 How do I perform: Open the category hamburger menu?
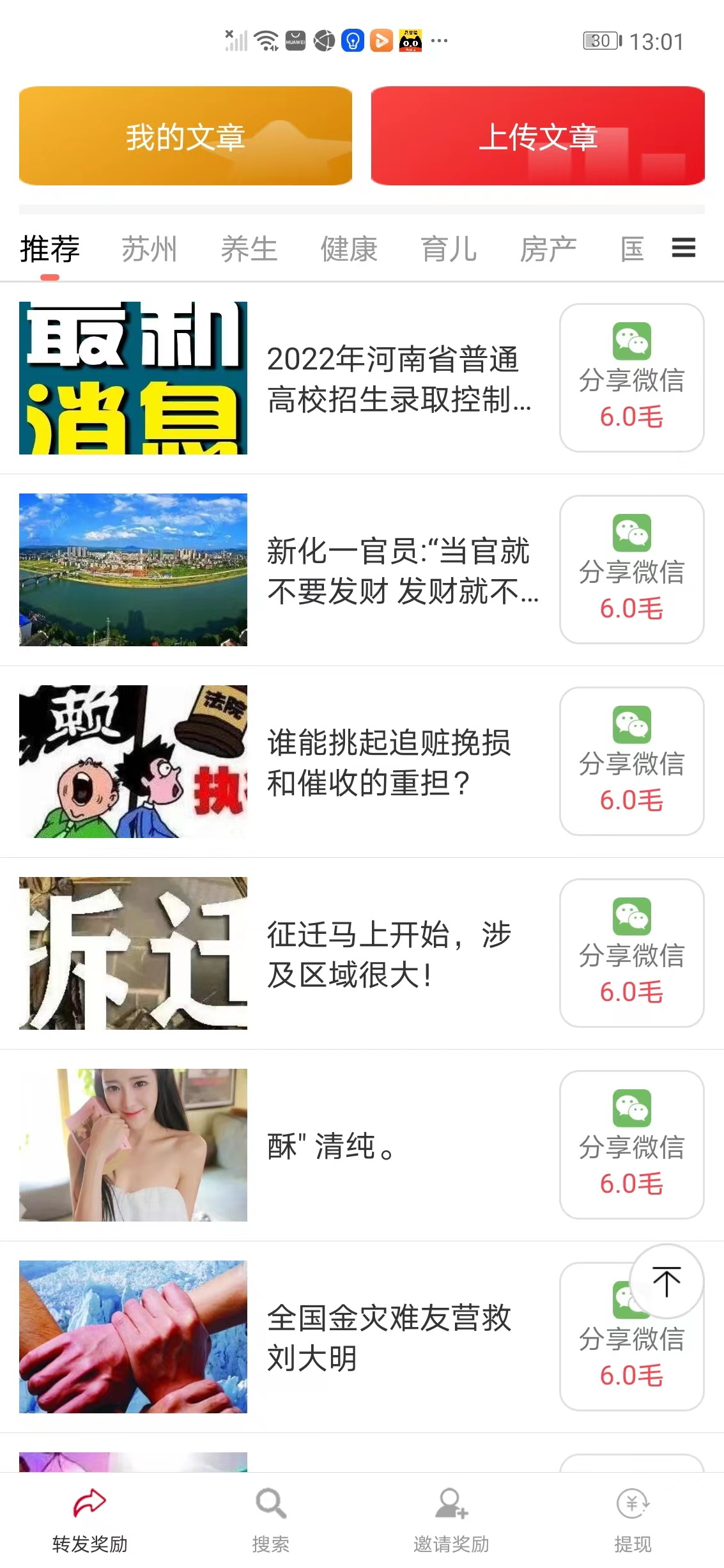click(682, 249)
